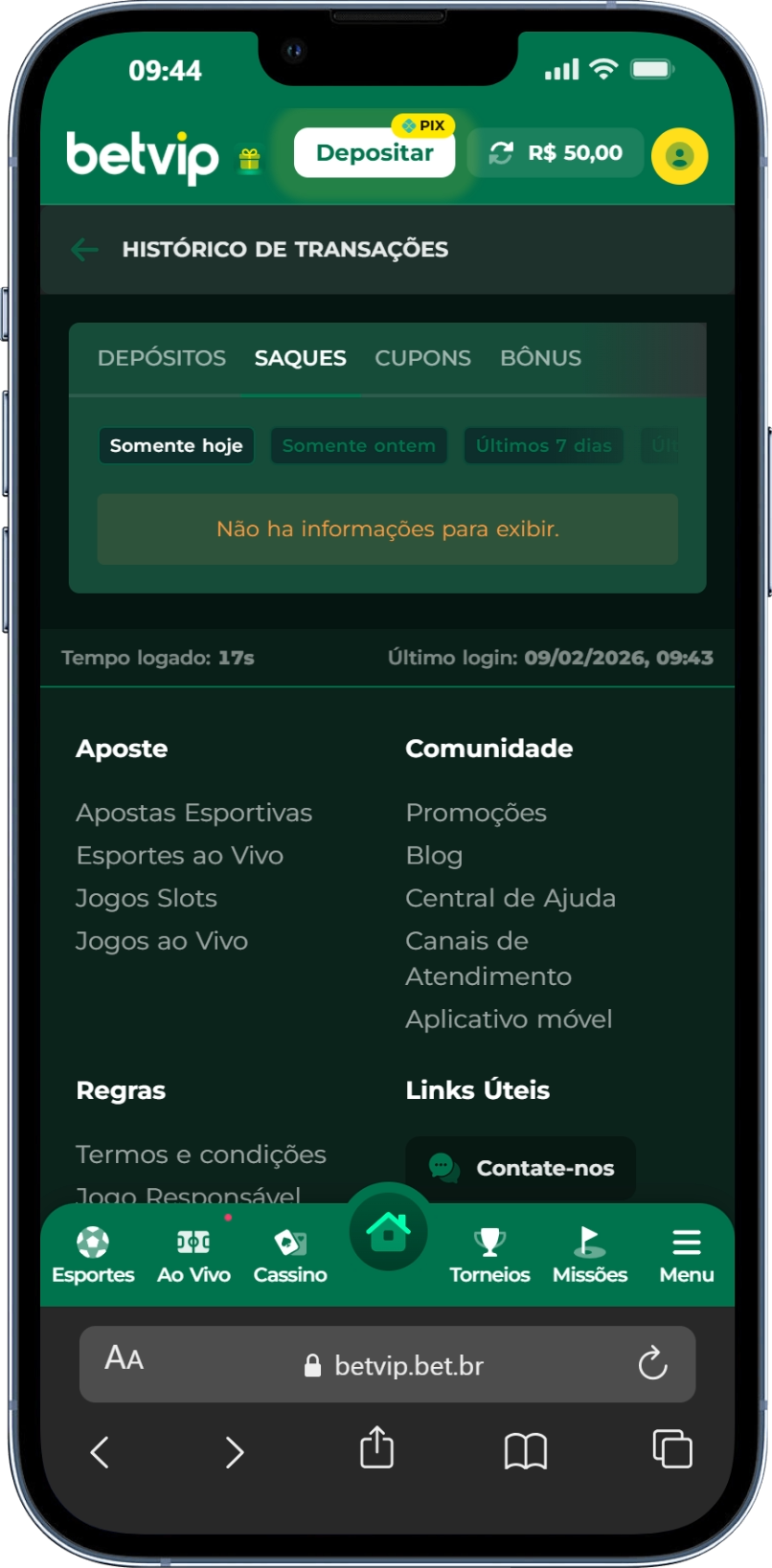Tap the Contate-nos chat button

[520, 1168]
